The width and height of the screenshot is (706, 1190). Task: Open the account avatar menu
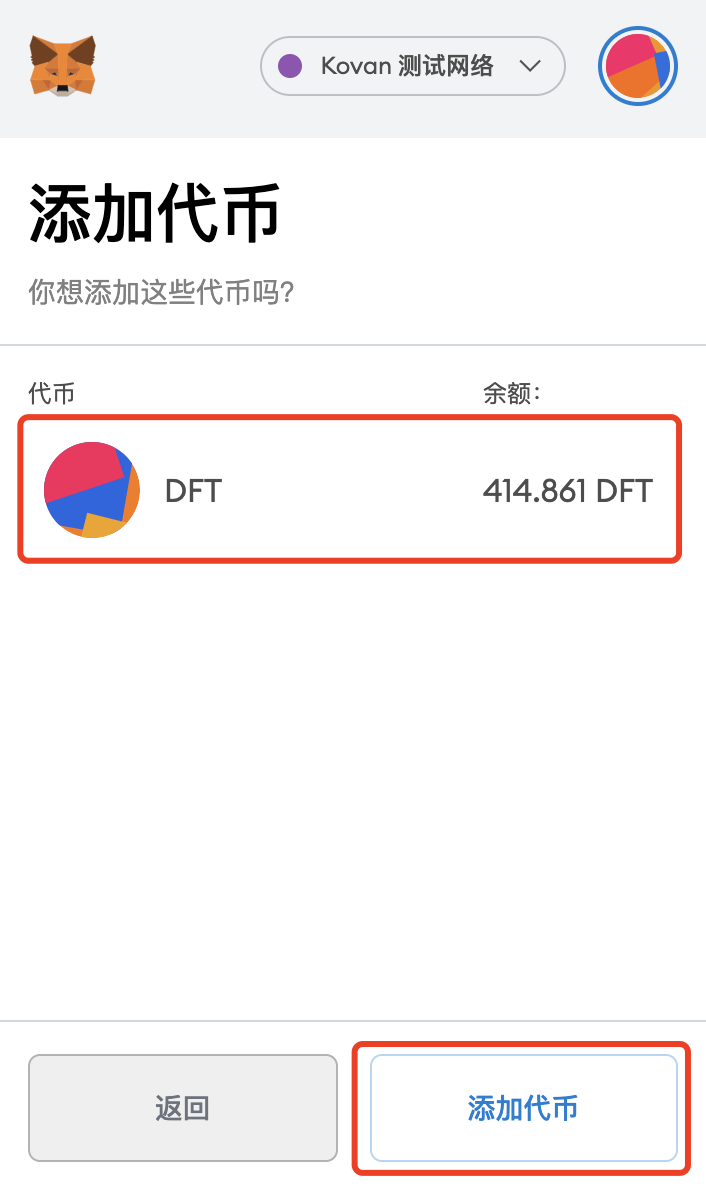pyautogui.click(x=638, y=67)
